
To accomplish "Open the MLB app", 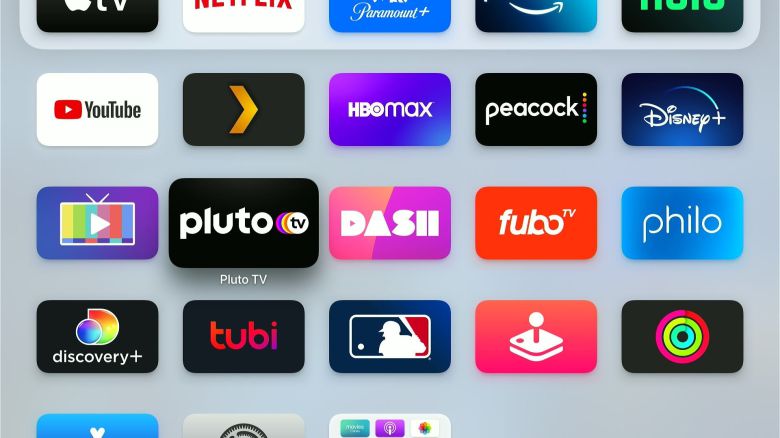I will 390,337.
